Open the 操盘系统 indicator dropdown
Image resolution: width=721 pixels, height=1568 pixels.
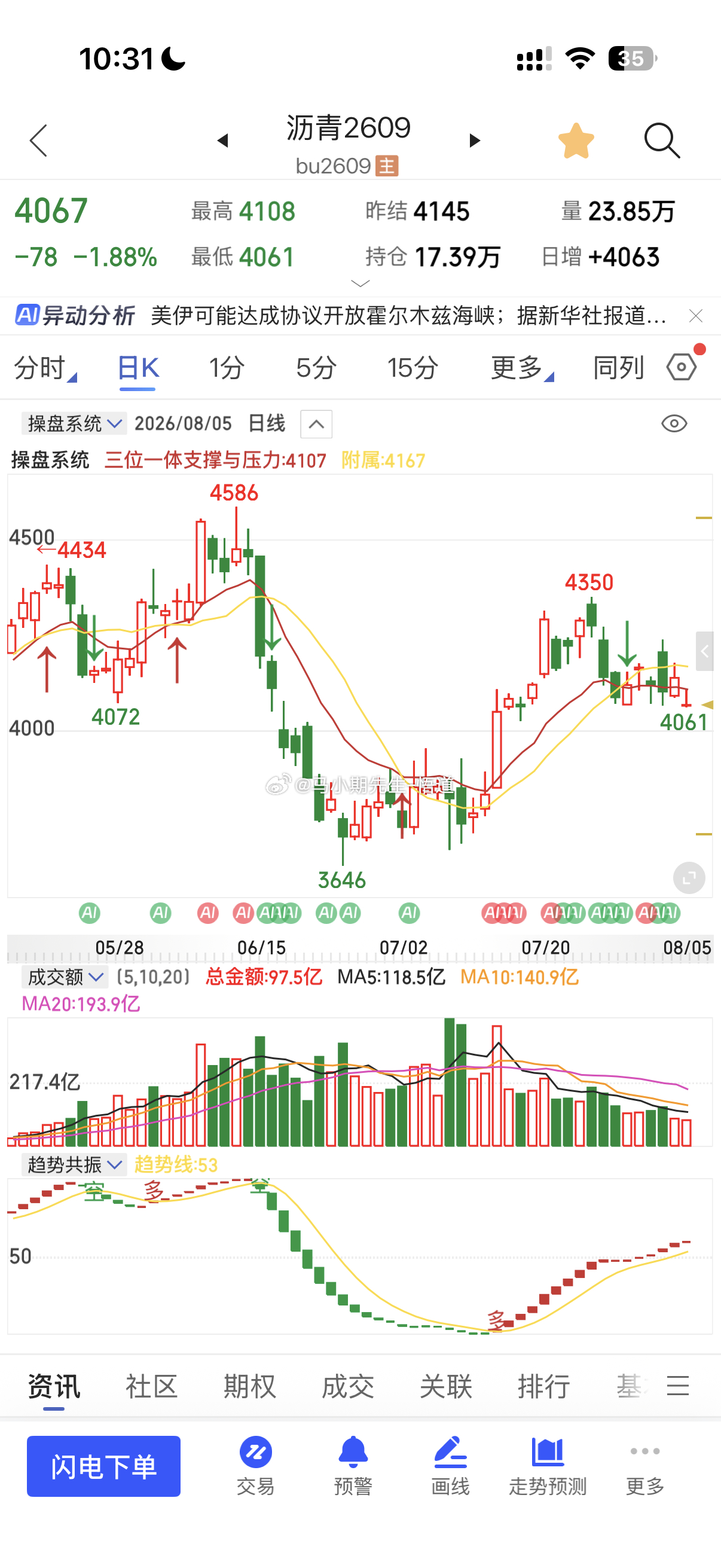click(x=74, y=423)
